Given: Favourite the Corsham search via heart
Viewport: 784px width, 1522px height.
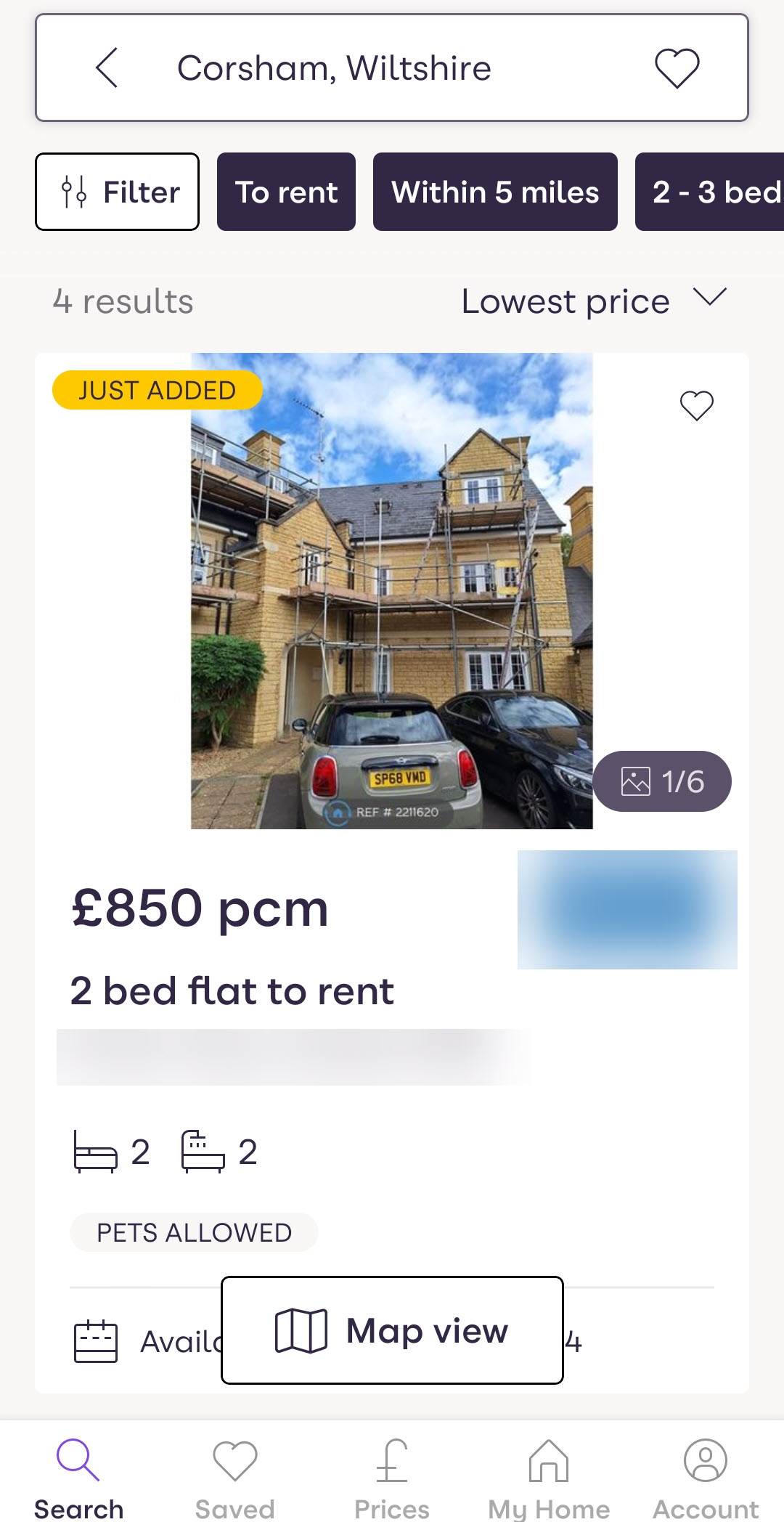Looking at the screenshot, I should tap(677, 69).
